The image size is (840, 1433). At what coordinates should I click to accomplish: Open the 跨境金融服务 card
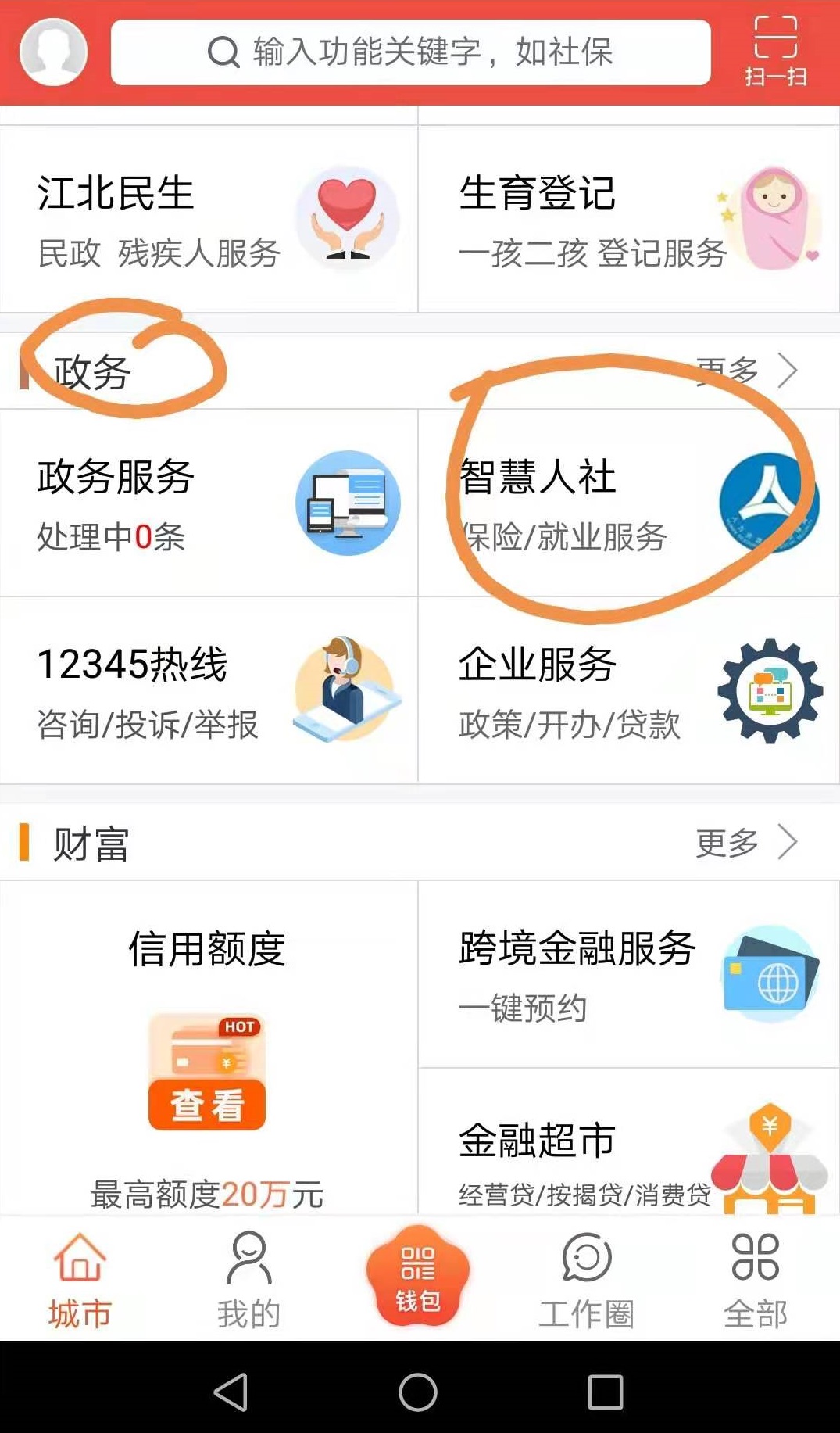coord(628,974)
